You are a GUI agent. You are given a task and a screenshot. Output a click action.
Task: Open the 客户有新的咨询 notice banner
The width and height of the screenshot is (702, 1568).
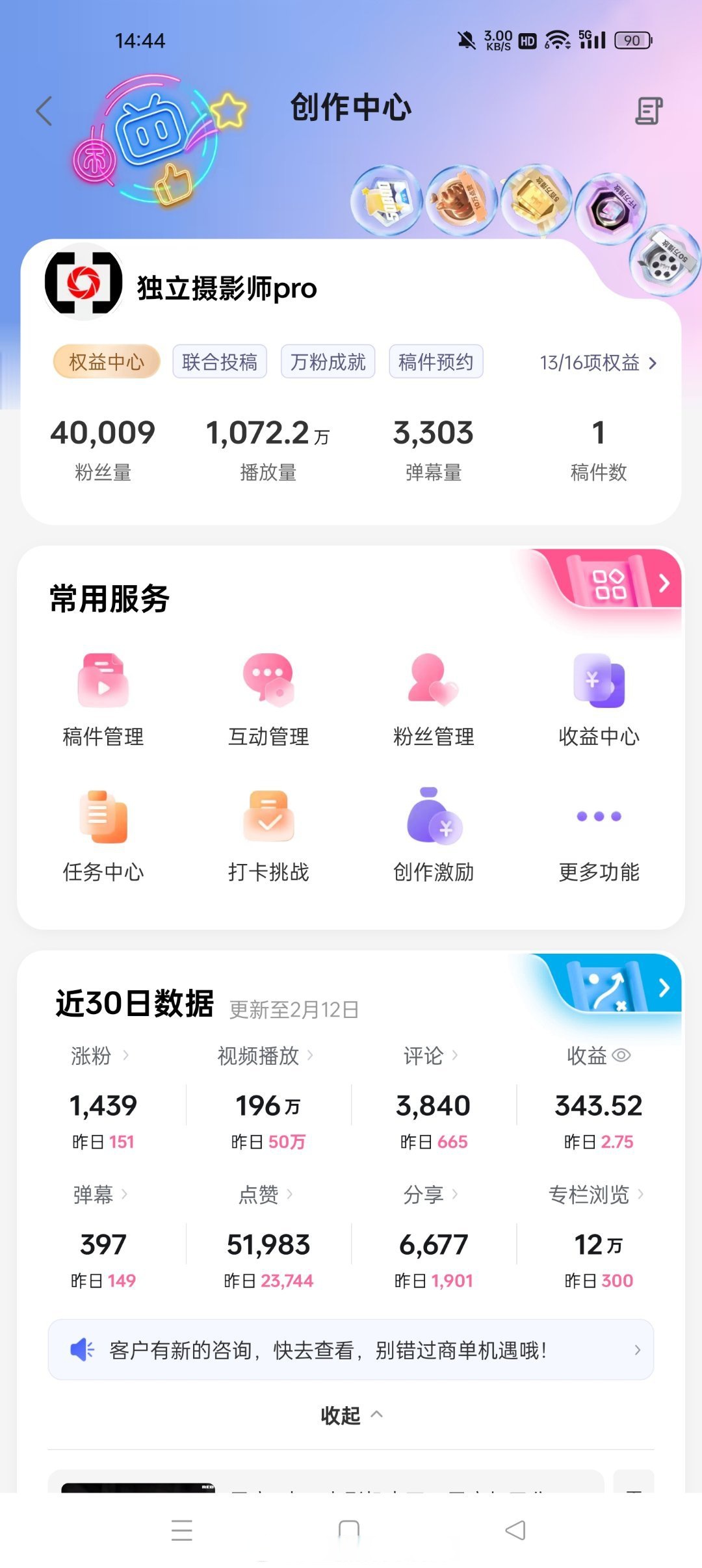[x=351, y=1350]
